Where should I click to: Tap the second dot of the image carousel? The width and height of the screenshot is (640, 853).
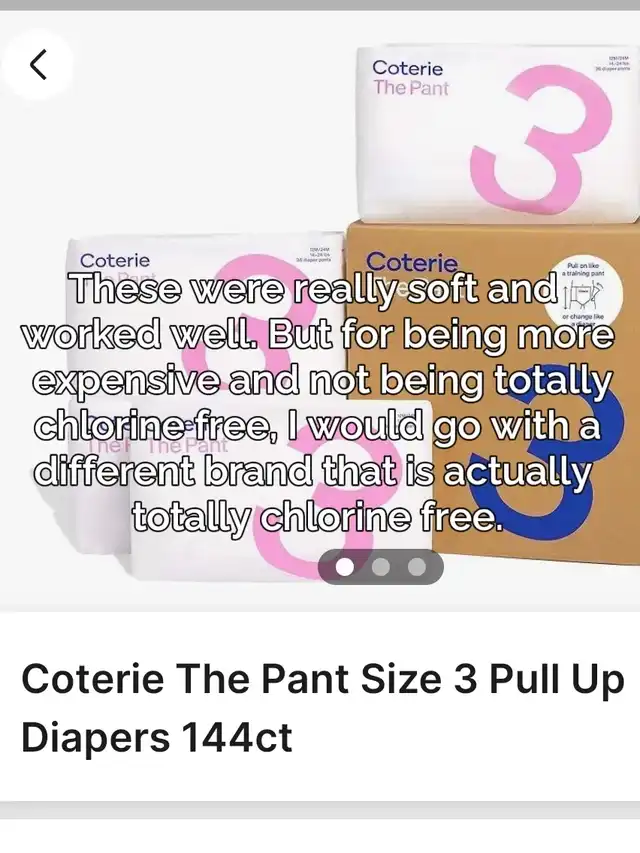pyautogui.click(x=381, y=567)
